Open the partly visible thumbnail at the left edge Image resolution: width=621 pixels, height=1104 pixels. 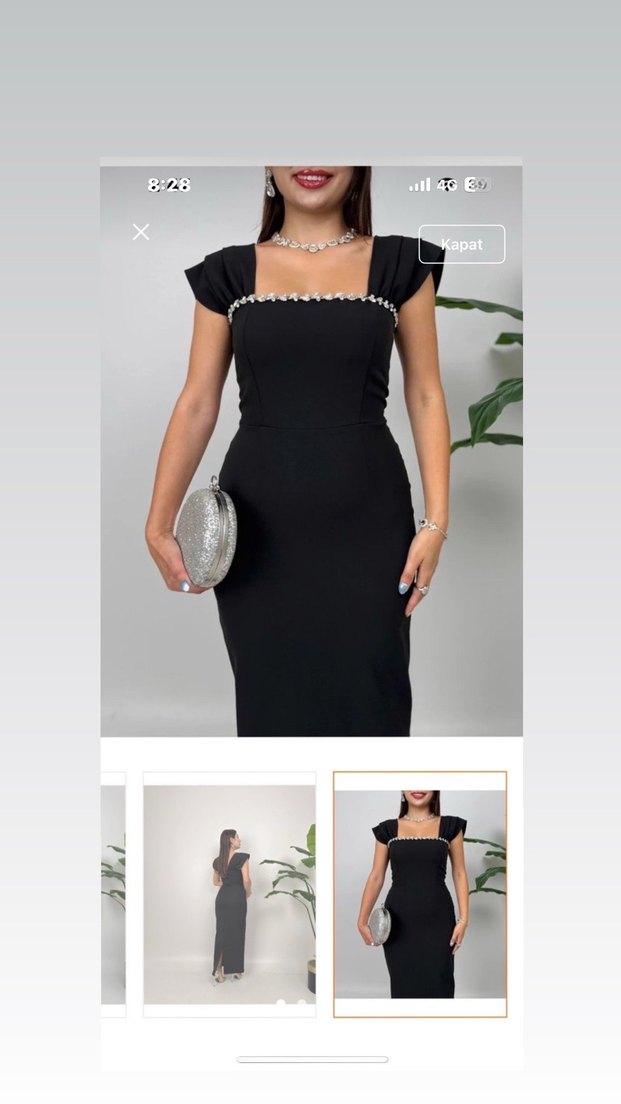tap(112, 894)
